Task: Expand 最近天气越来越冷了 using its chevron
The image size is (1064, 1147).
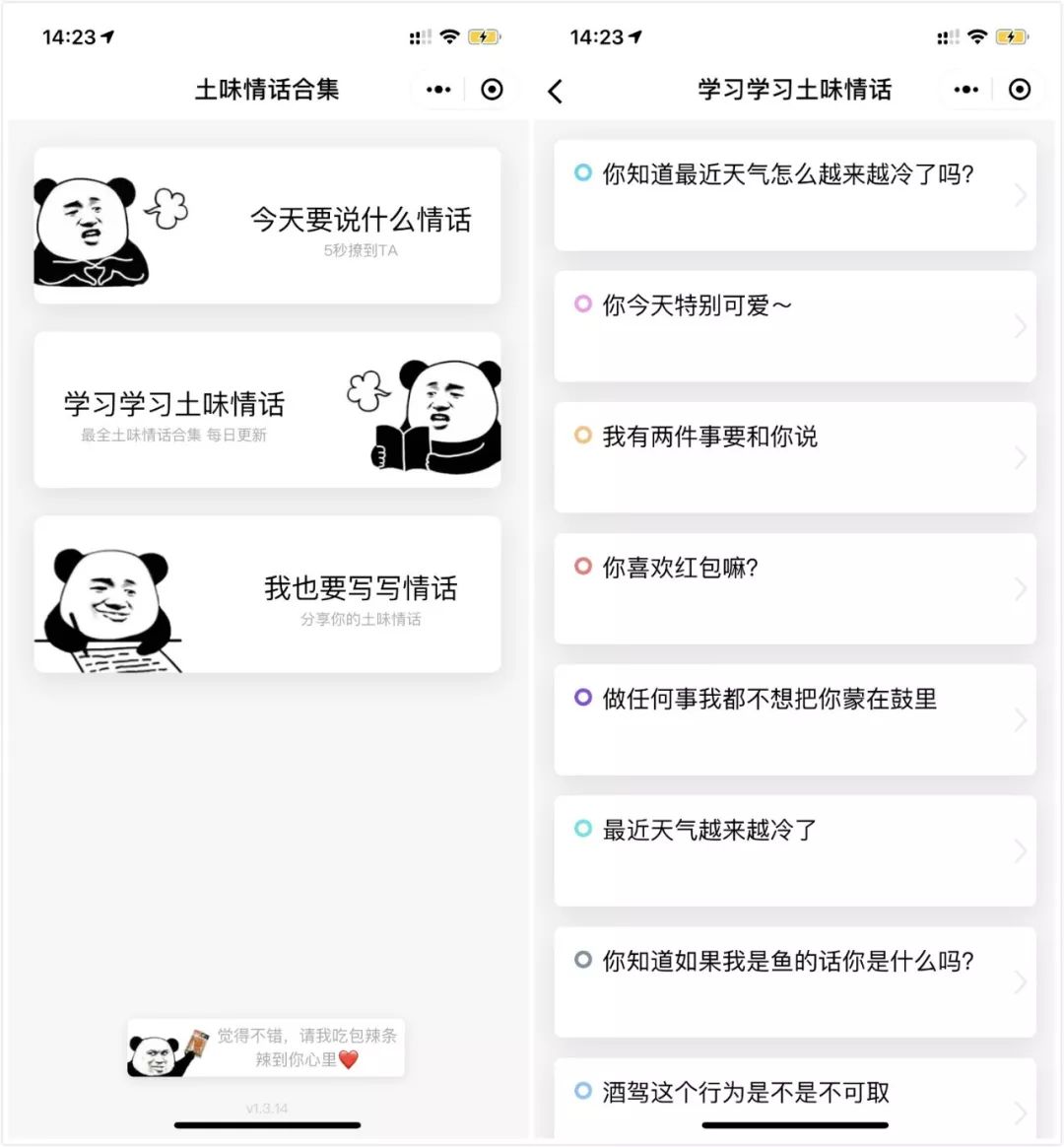Action: 1022,851
